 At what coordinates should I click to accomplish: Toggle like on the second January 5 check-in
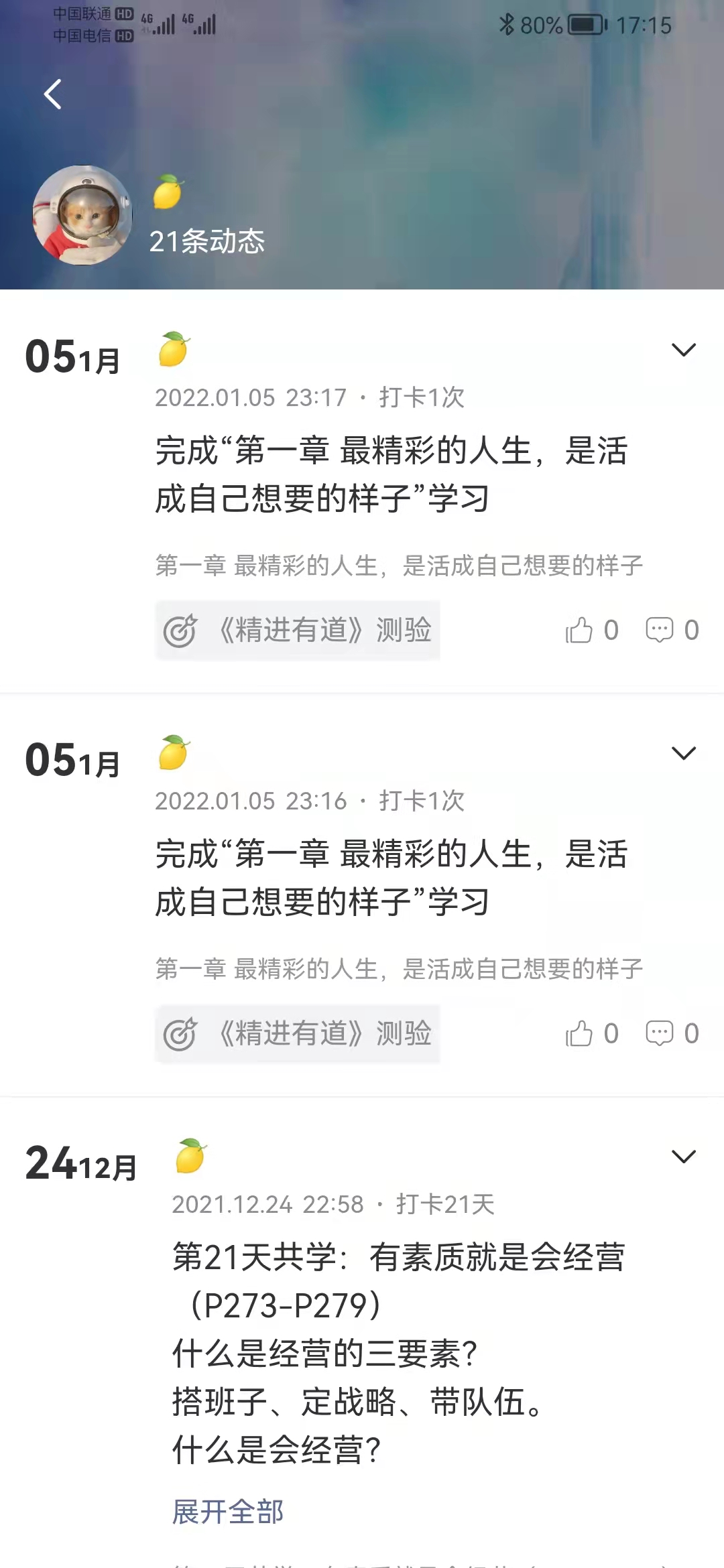[581, 1034]
